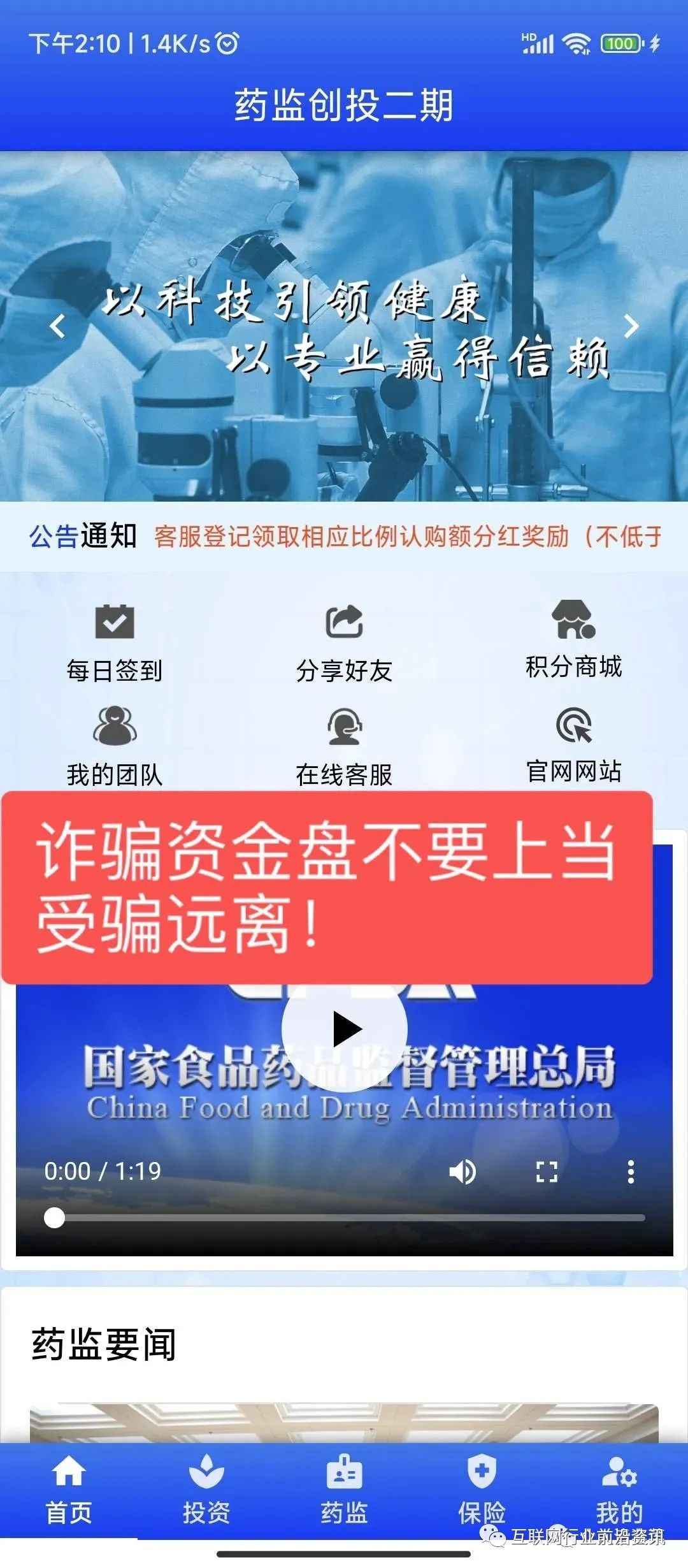Open the video overflow options
688x1568 pixels.
click(631, 1172)
